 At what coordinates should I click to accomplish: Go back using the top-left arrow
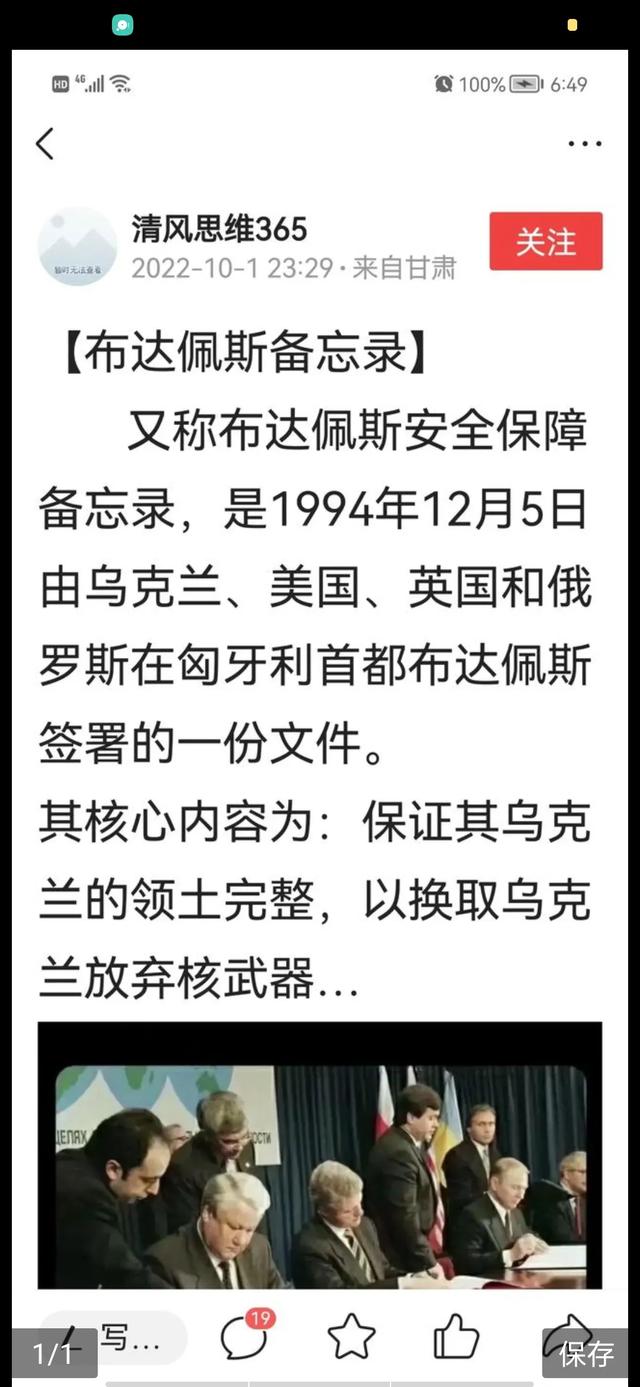click(45, 144)
